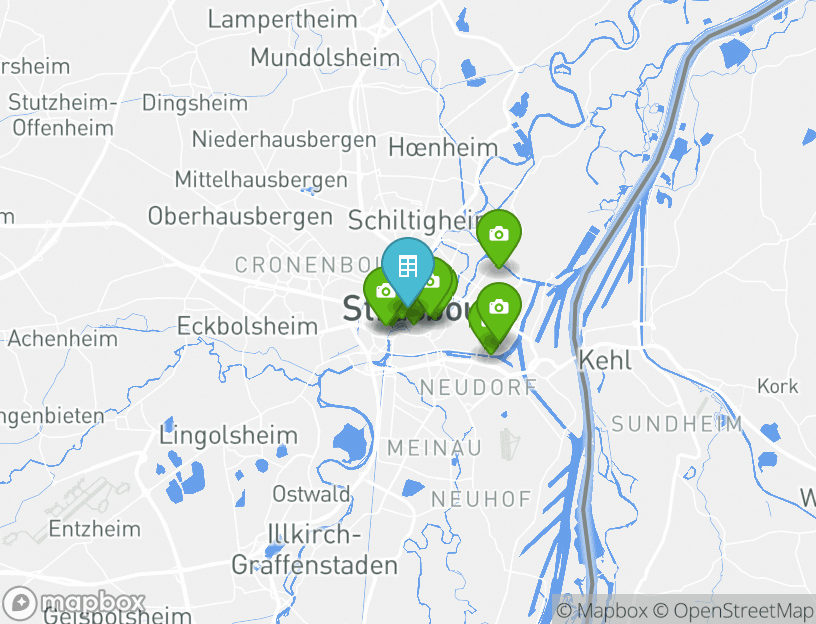Tap the camera marker beside Schiltigheim
Screen dimensions: 816x624
(x=498, y=235)
